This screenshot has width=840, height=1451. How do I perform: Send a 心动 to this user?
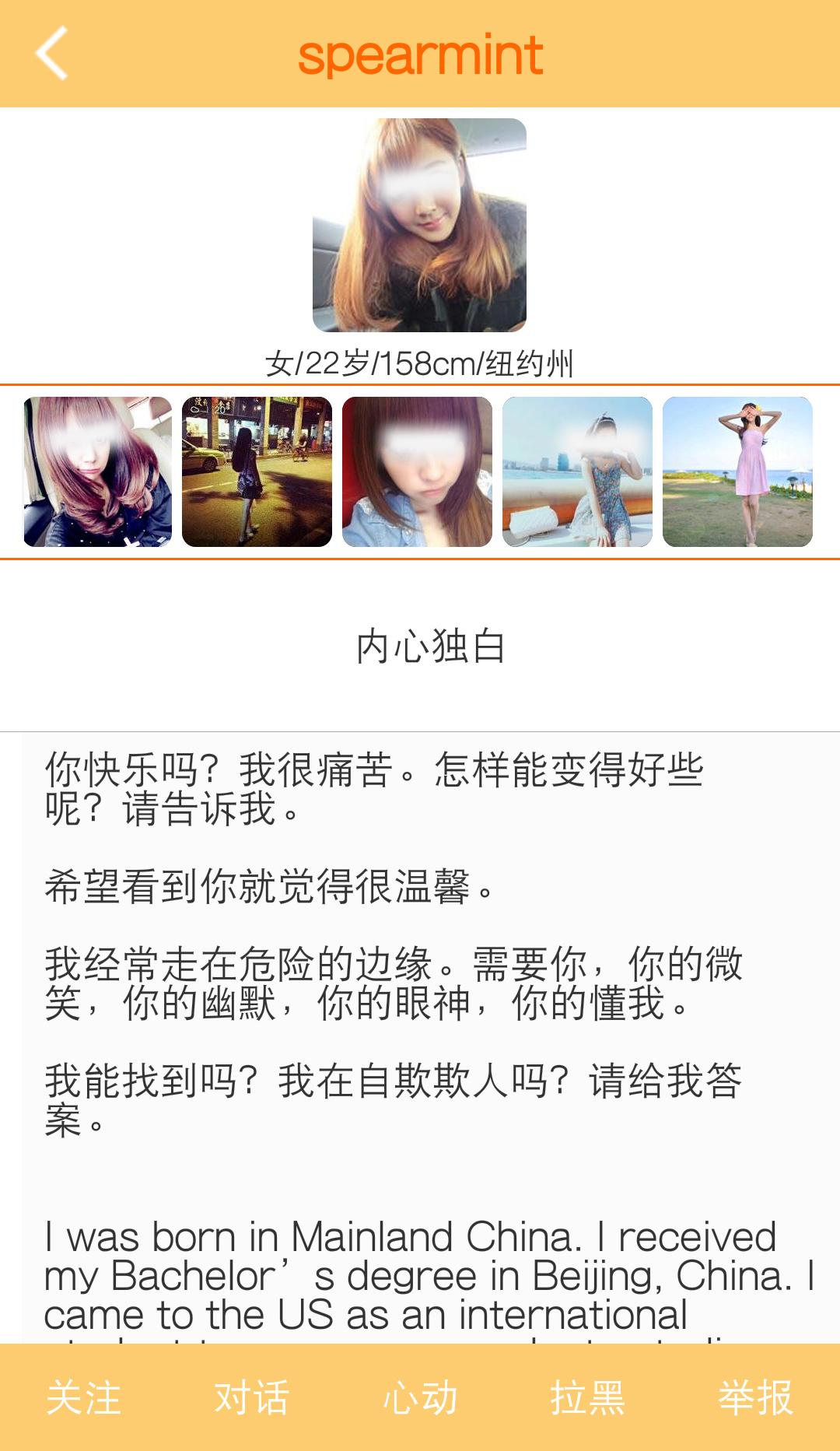[x=420, y=1397]
